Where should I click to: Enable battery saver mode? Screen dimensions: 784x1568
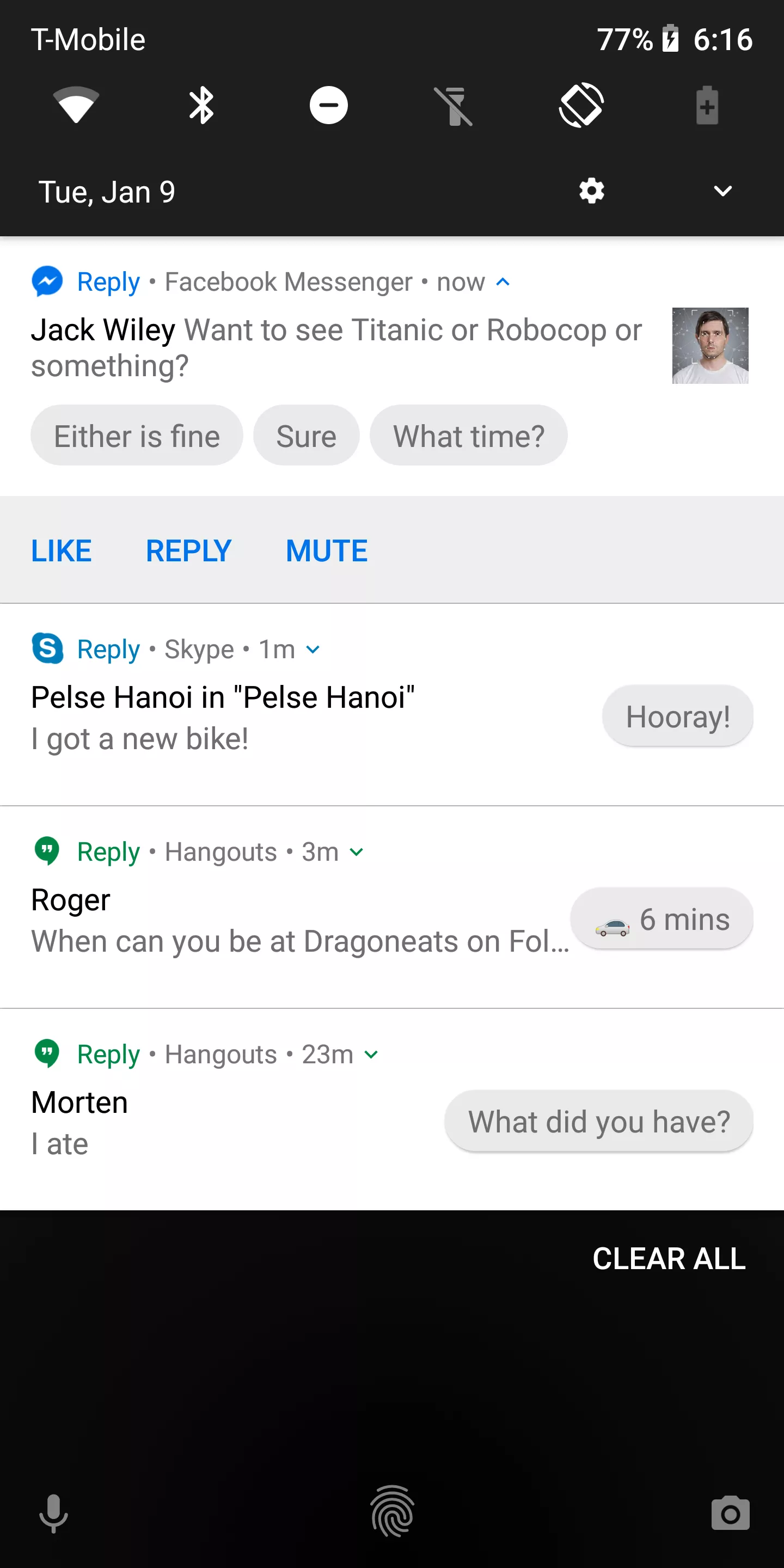[x=707, y=105]
